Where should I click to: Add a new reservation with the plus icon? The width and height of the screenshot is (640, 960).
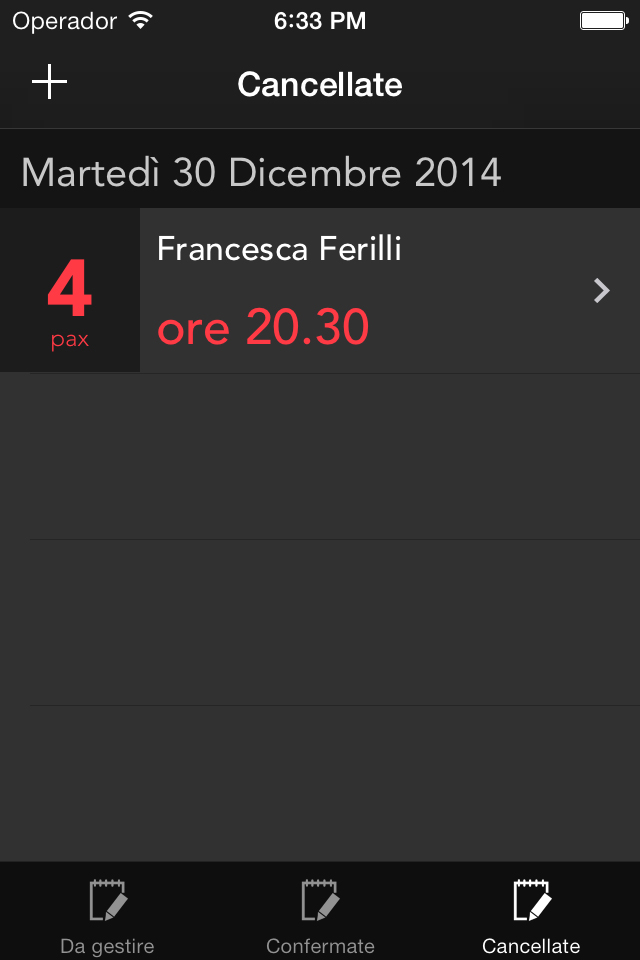(x=49, y=83)
